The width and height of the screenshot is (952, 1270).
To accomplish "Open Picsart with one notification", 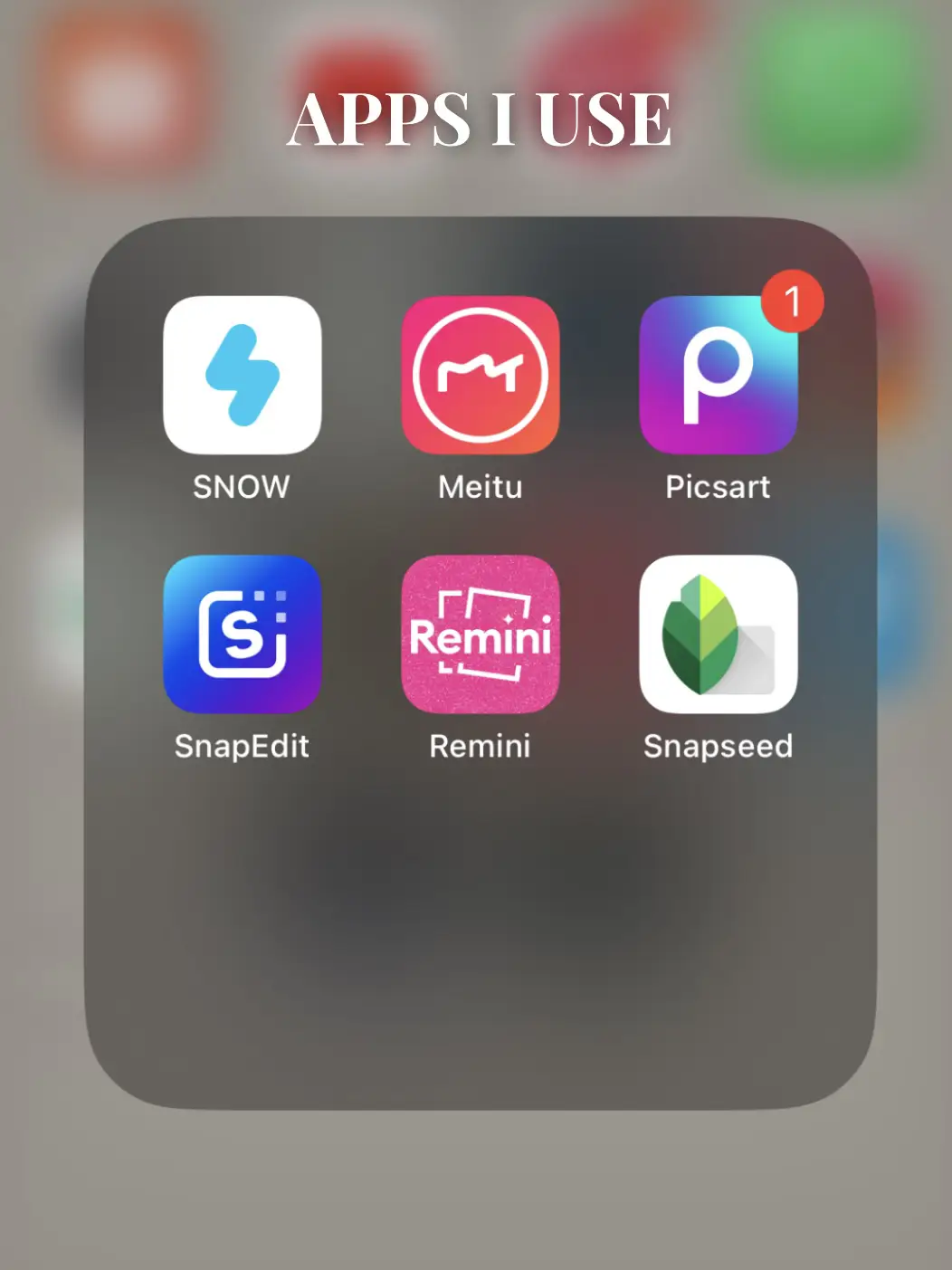I will click(718, 376).
